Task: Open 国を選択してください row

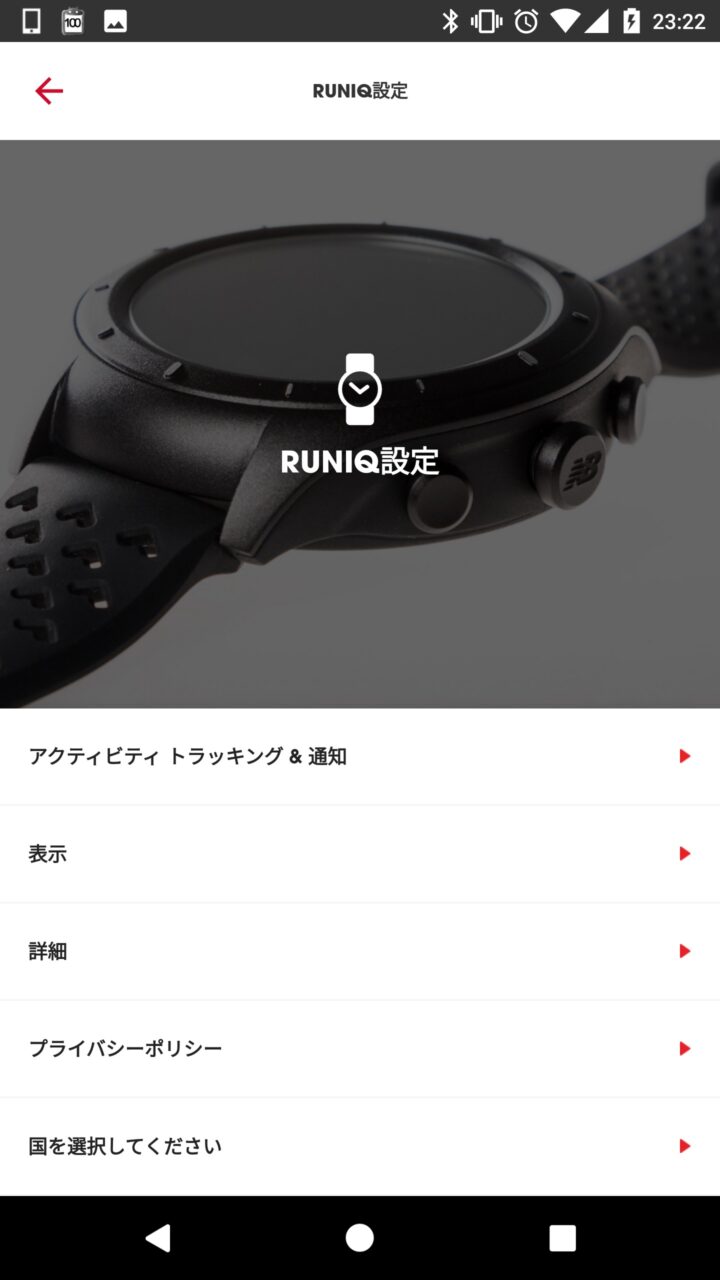Action: point(360,1146)
